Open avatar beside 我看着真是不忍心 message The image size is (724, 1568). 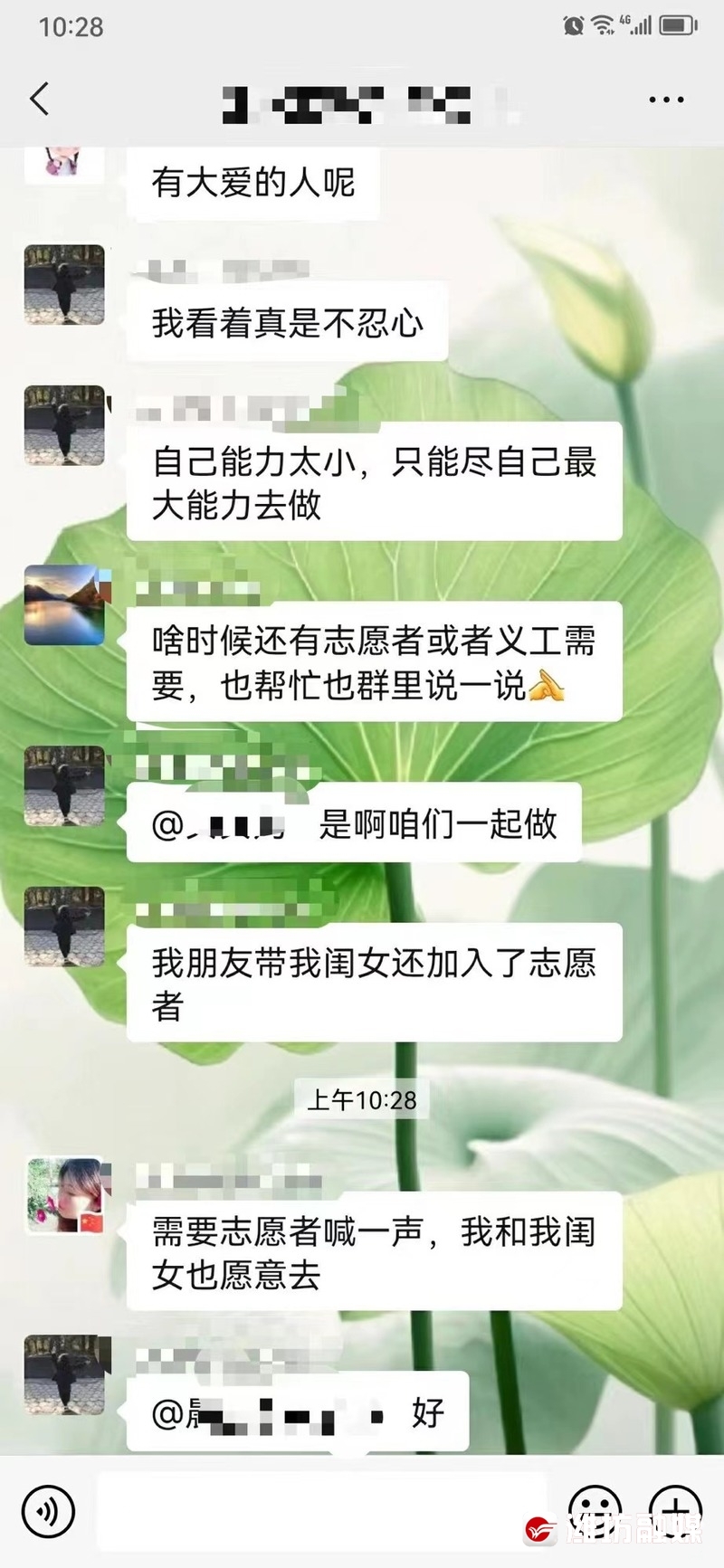[64, 284]
